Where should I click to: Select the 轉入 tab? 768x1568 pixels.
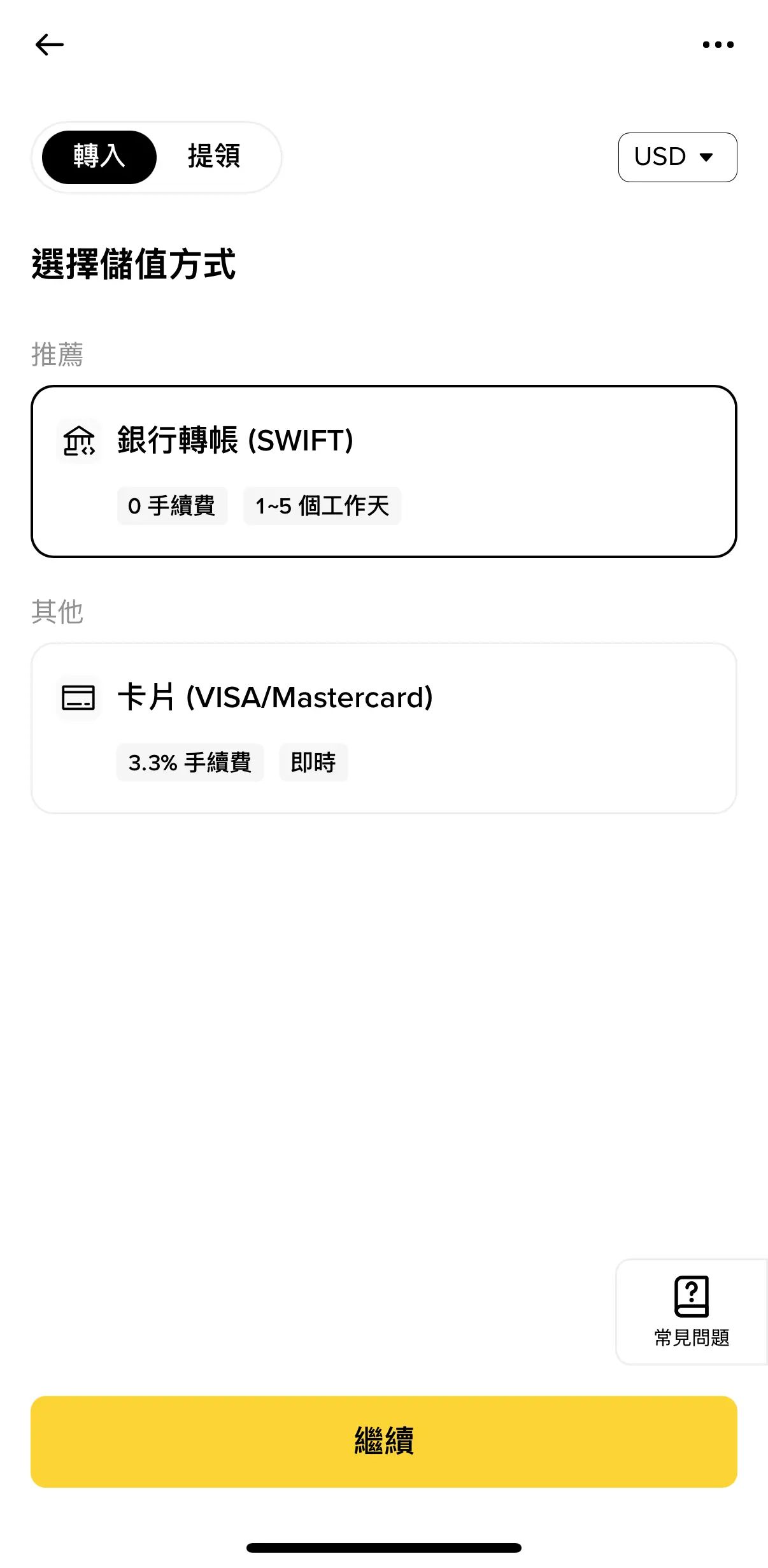99,157
